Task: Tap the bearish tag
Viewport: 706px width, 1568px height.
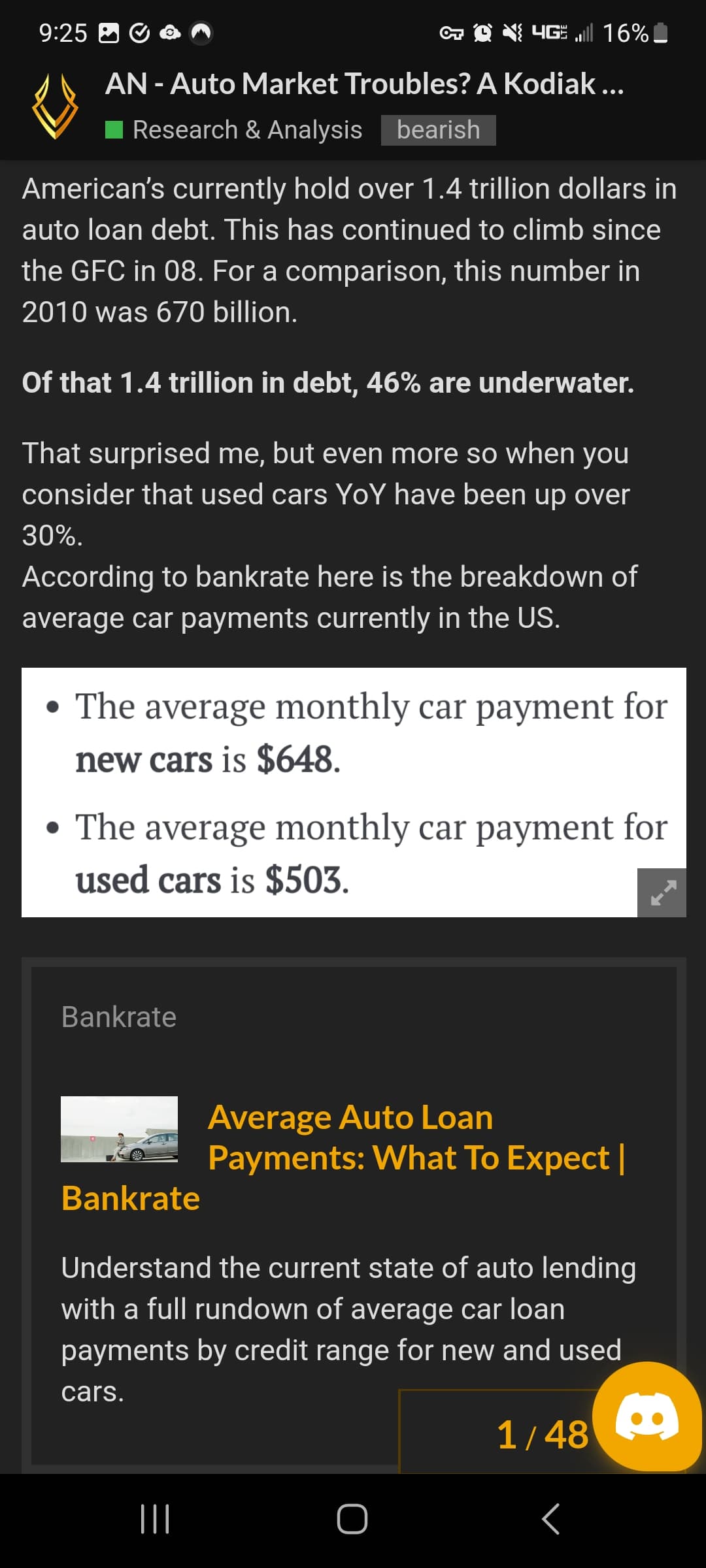Action: (439, 130)
